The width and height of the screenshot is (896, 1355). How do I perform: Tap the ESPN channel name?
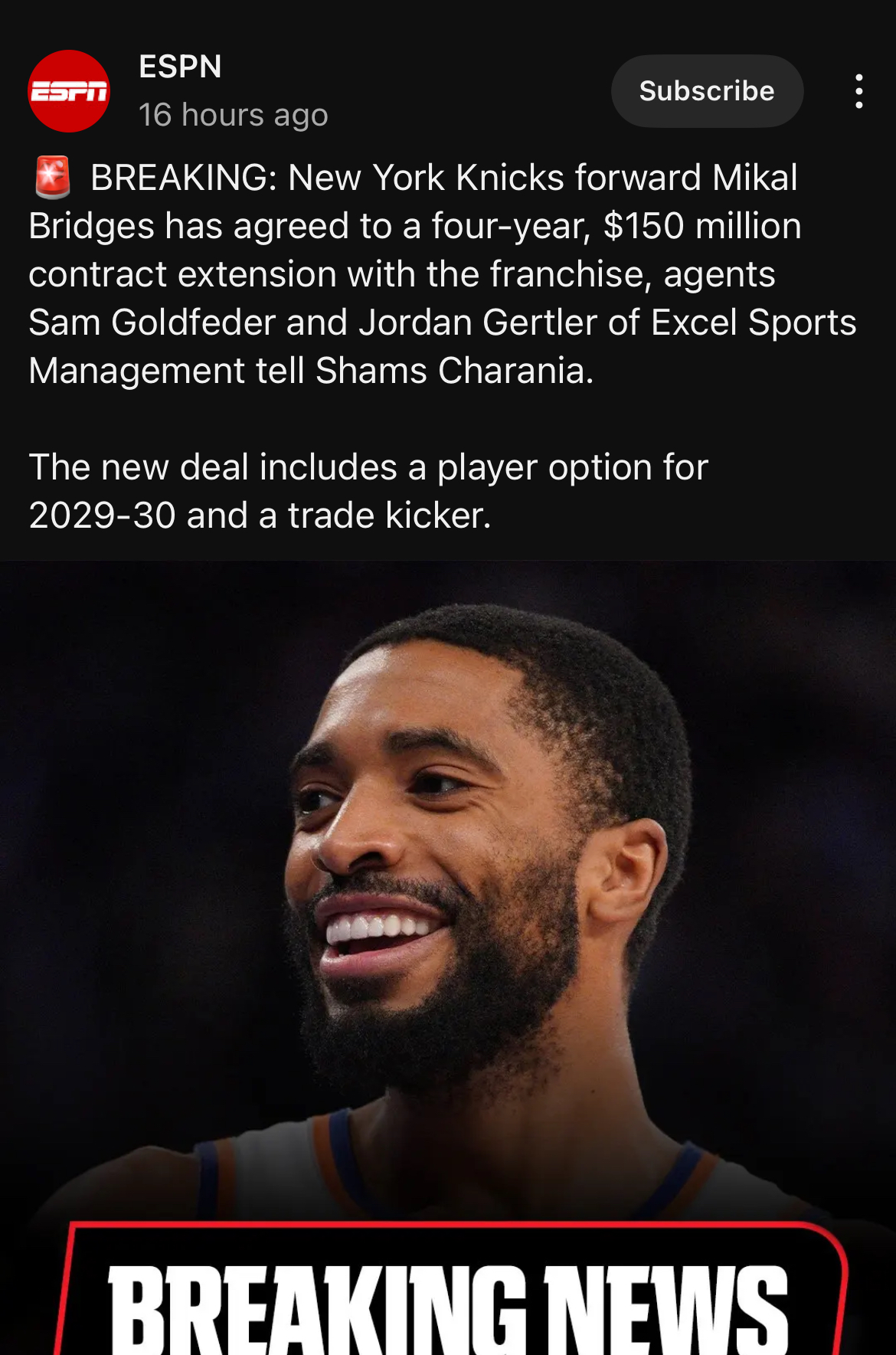(180, 67)
